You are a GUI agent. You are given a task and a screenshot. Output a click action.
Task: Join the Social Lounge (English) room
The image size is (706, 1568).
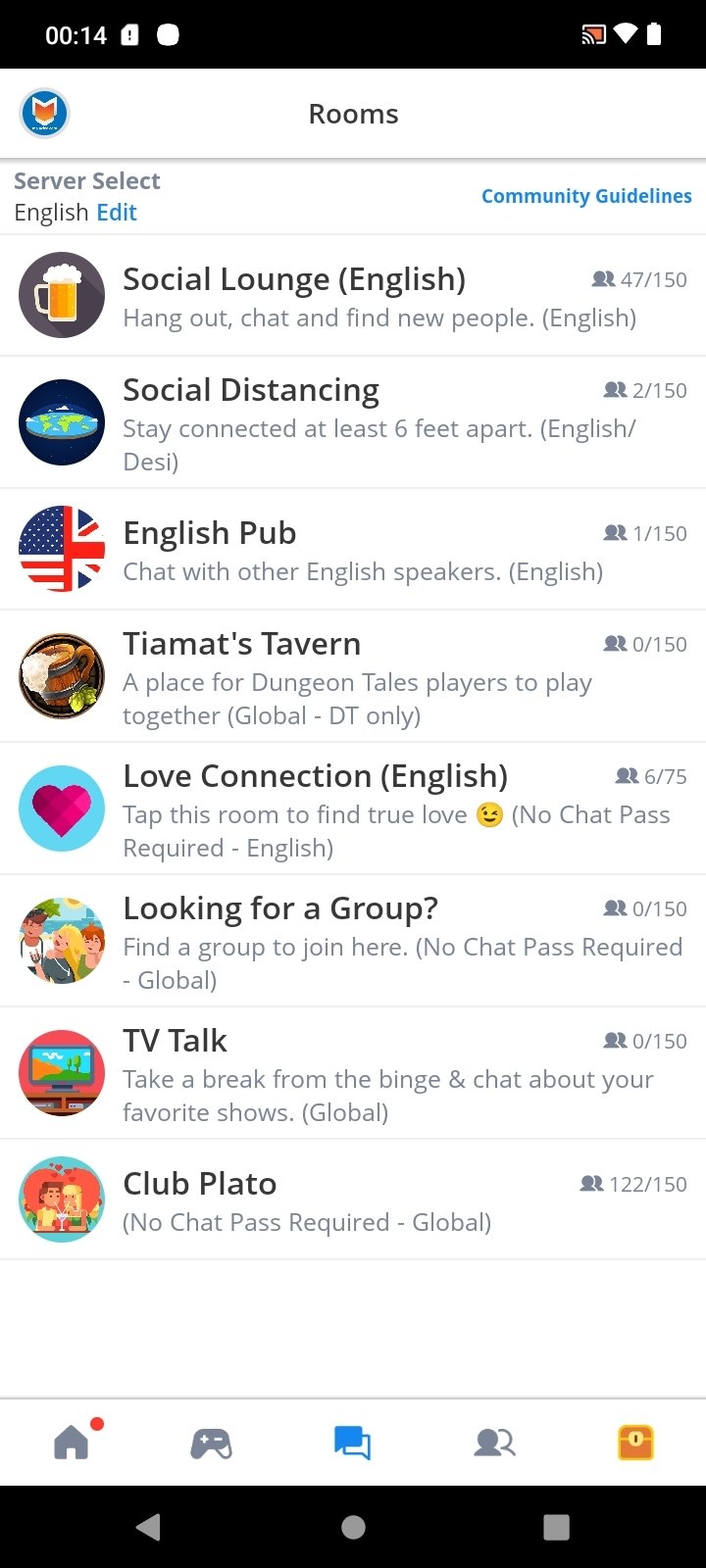point(353,296)
